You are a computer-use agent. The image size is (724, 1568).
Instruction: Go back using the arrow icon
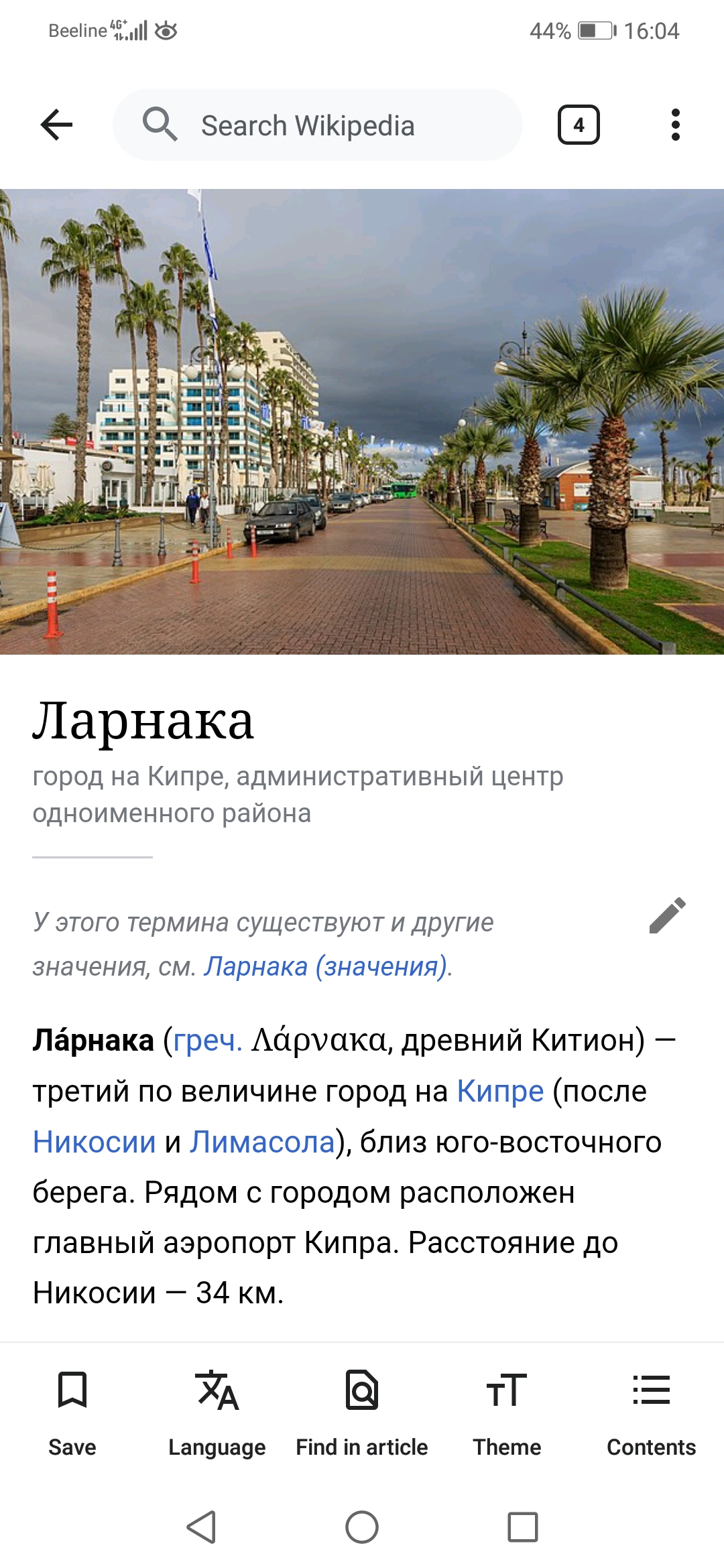[56, 125]
